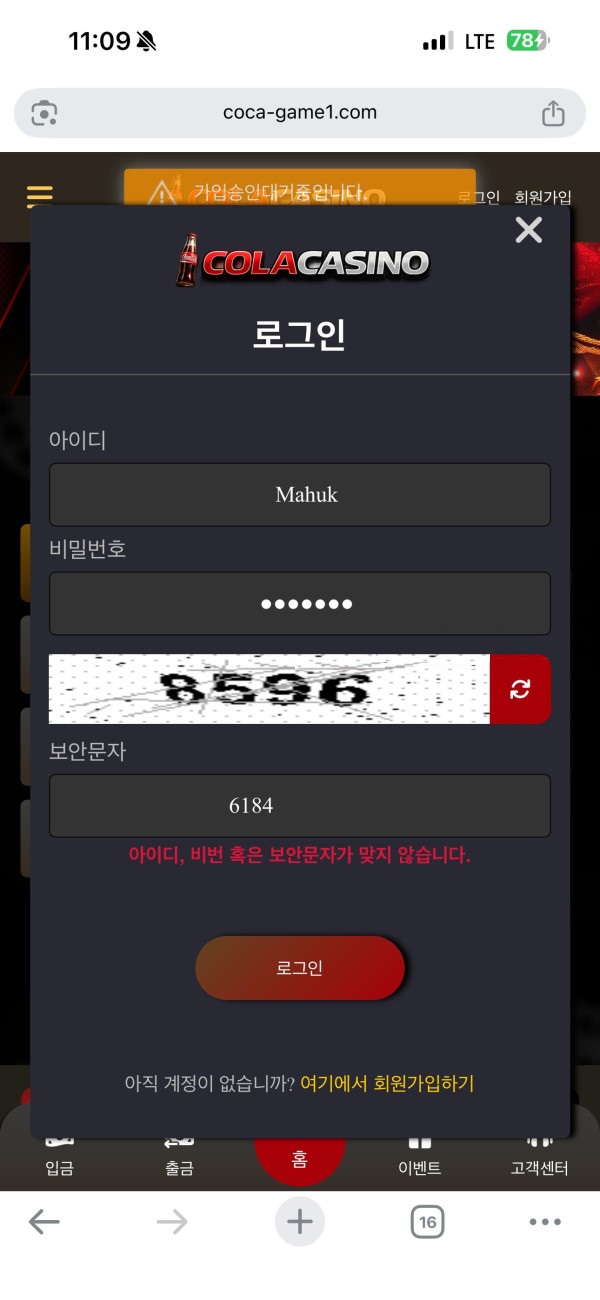Tap the 보안문자 field showing 6184
This screenshot has height=1300, width=600.
tap(300, 805)
